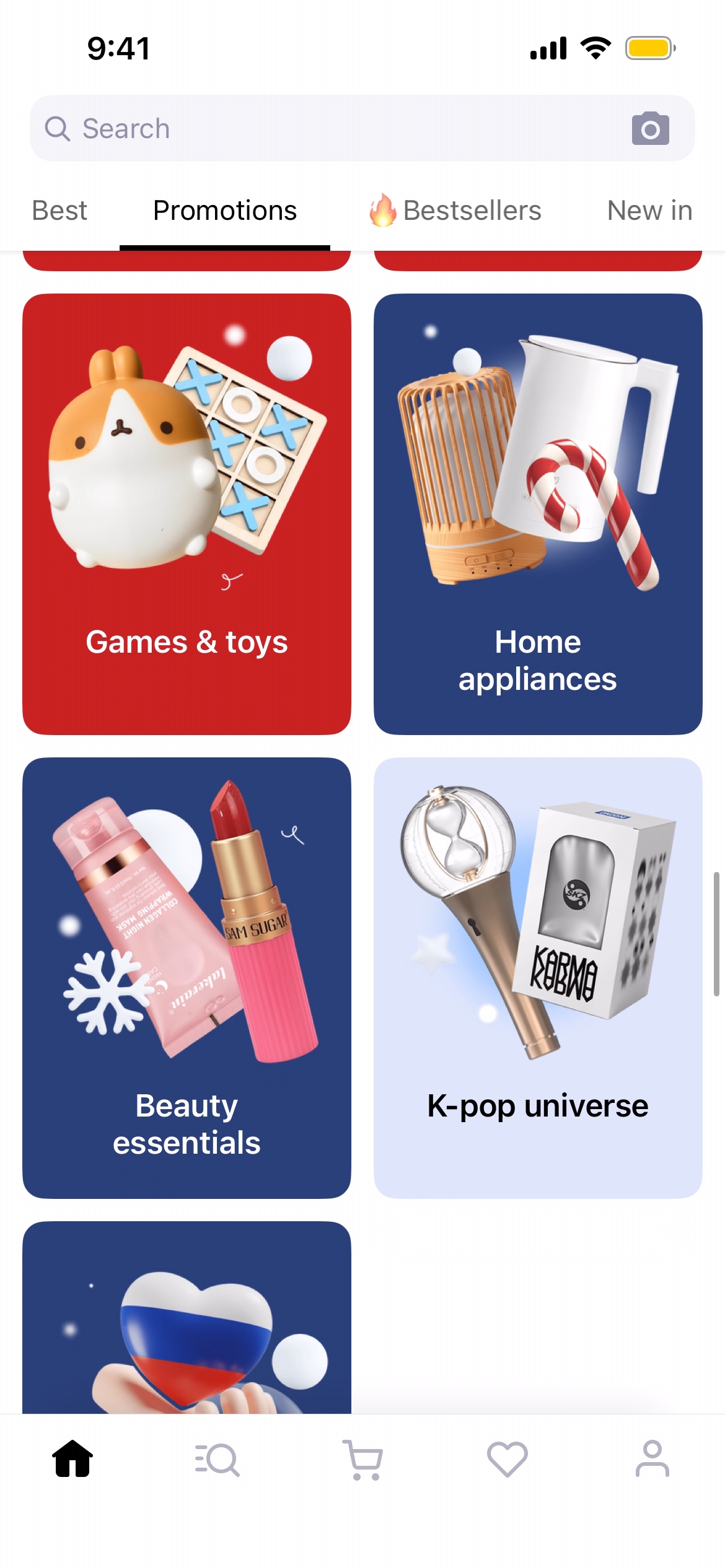Open the Games & toys category
The width and height of the screenshot is (725, 1568).
[187, 514]
